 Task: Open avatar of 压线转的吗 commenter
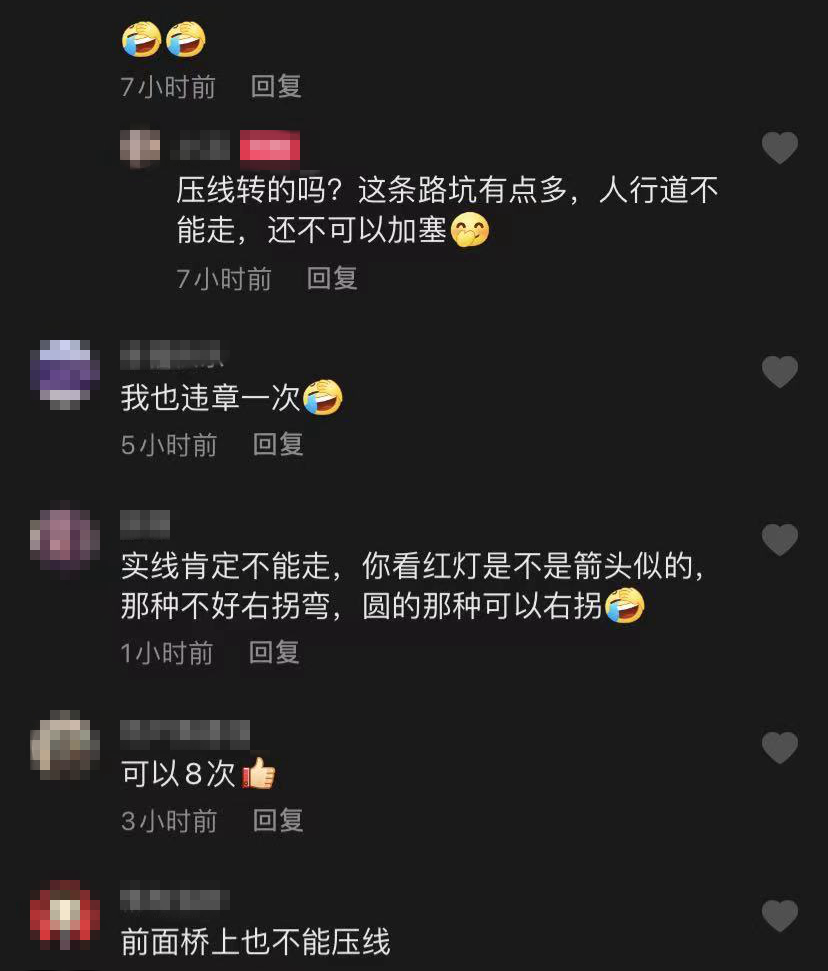tap(140, 149)
